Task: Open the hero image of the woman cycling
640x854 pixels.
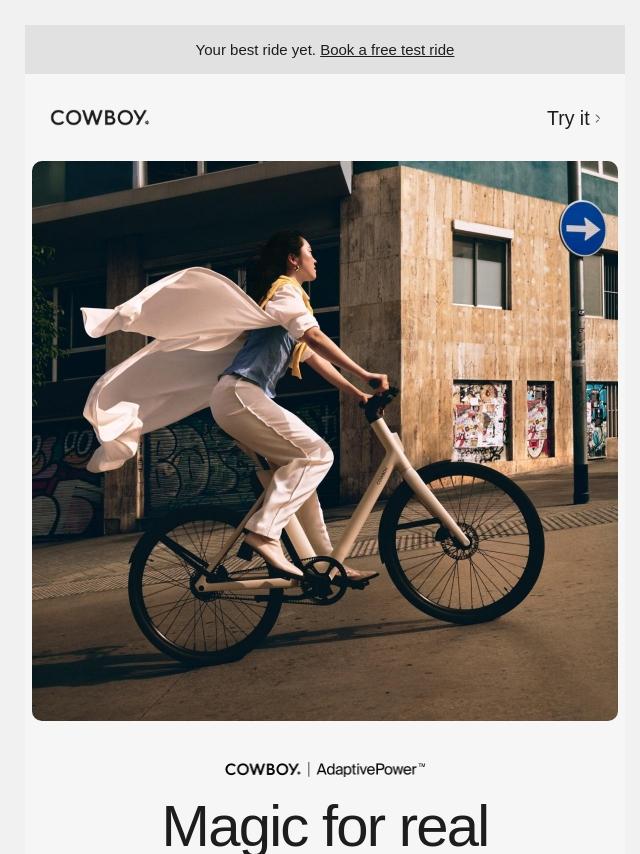Action: (325, 440)
